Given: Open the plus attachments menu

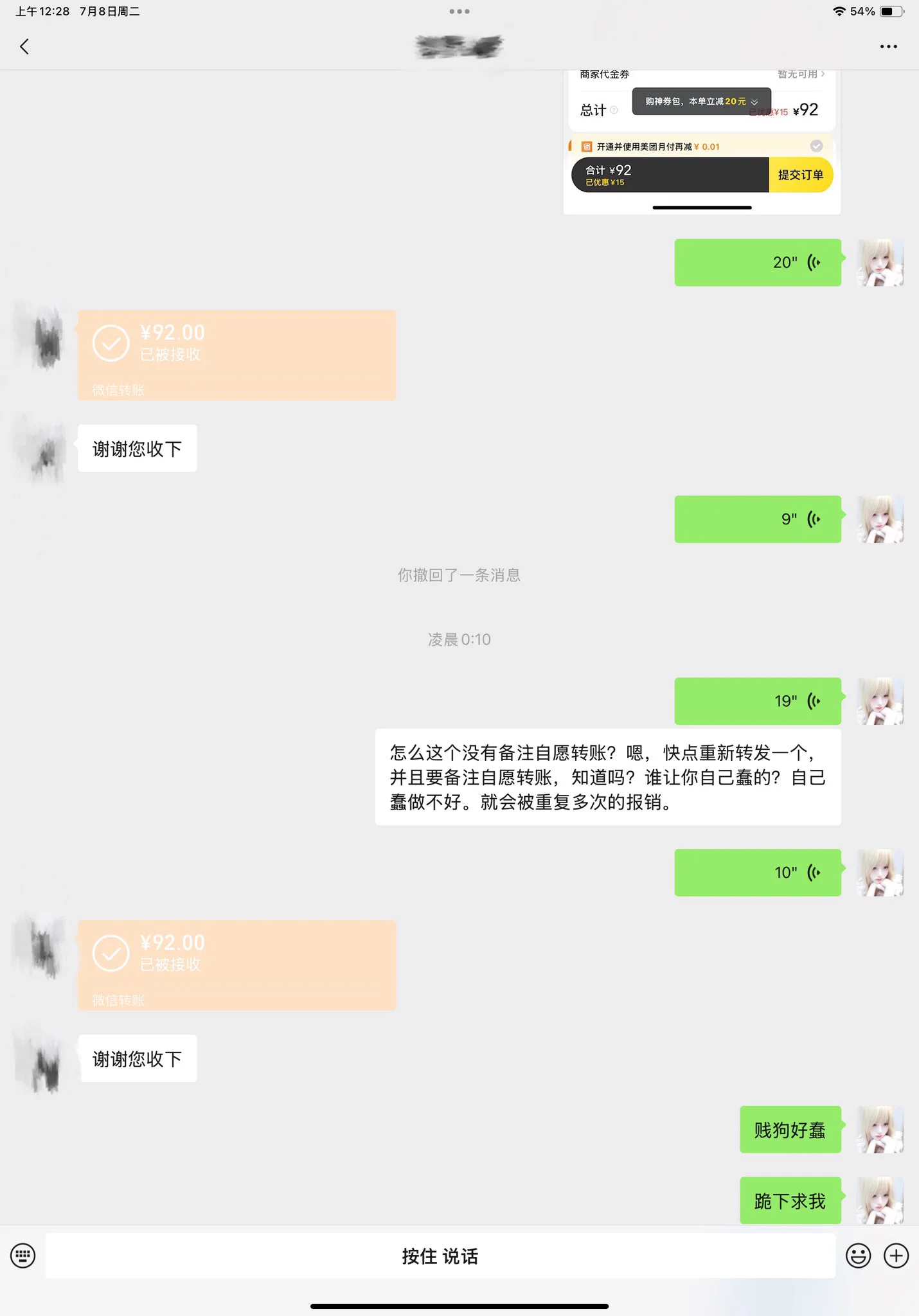Looking at the screenshot, I should tap(896, 1255).
